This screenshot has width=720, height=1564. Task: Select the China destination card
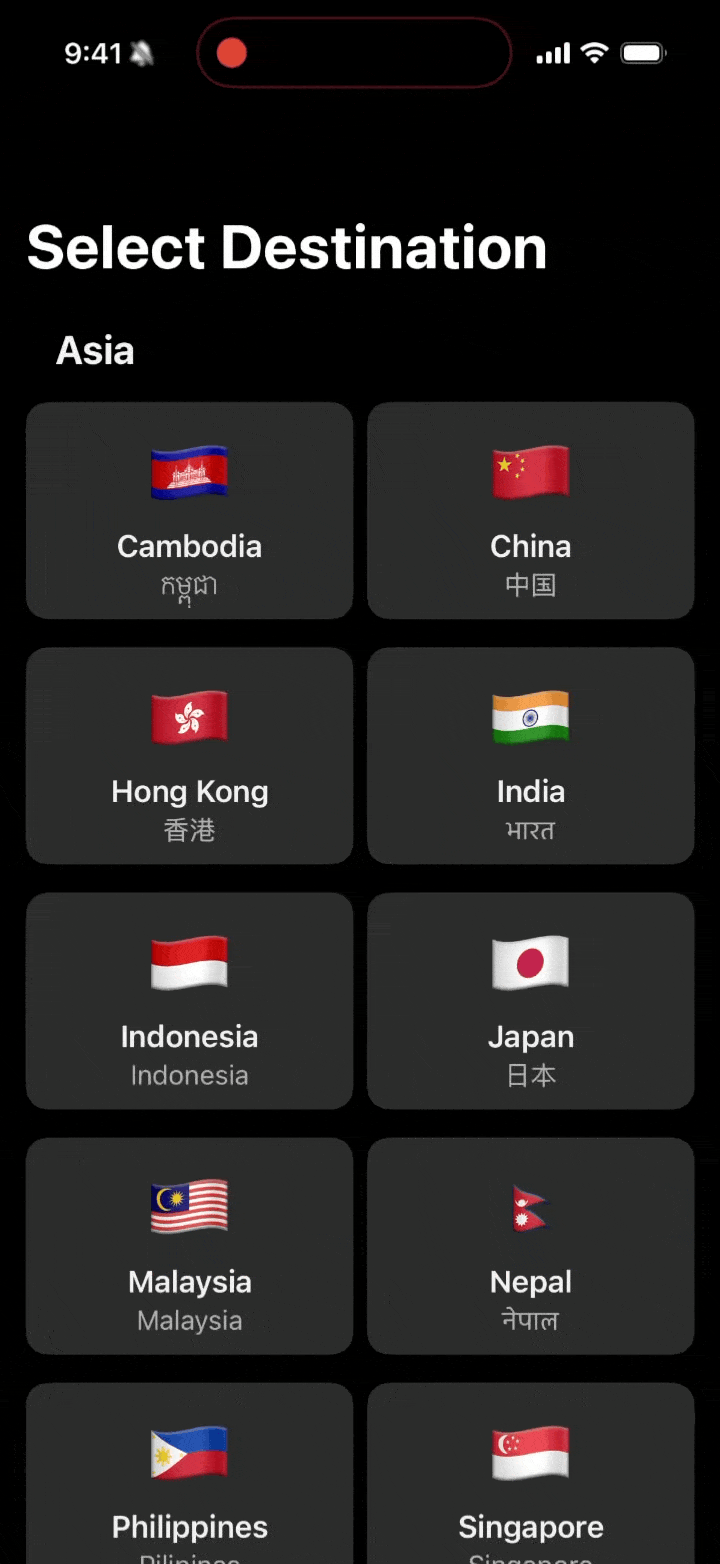[x=530, y=511]
